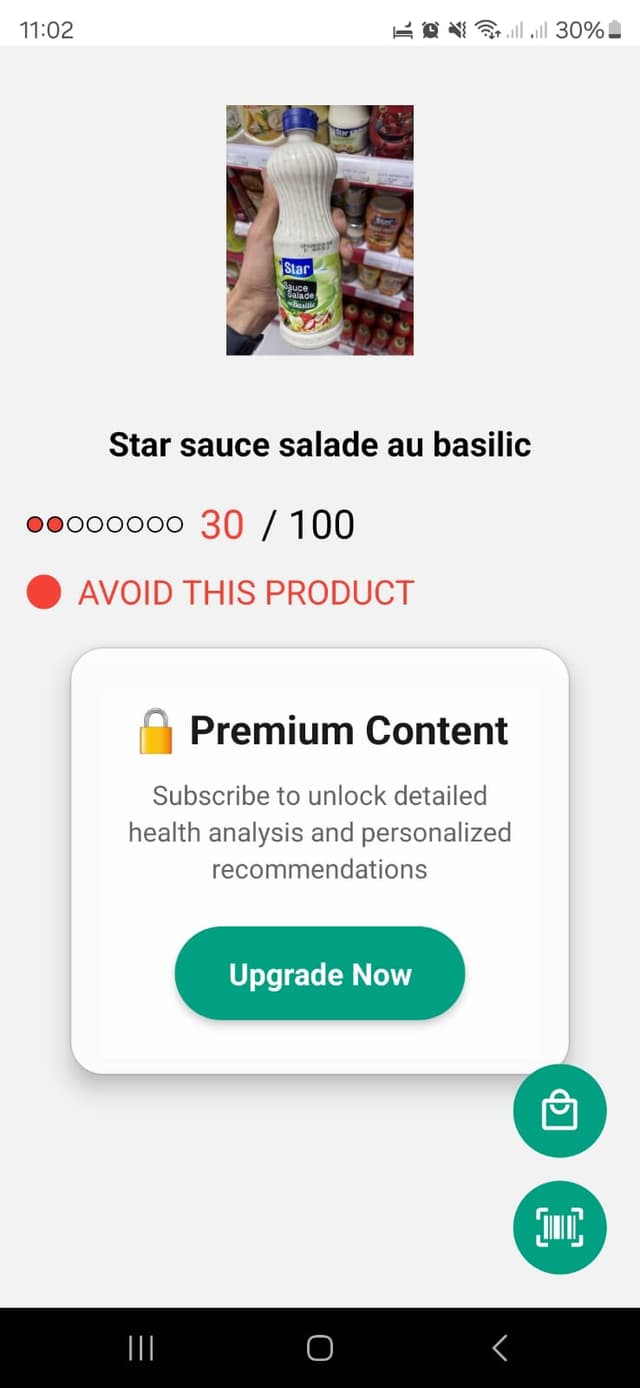This screenshot has height=1388, width=640.
Task: Go back using system navigation bar
Action: [499, 1348]
